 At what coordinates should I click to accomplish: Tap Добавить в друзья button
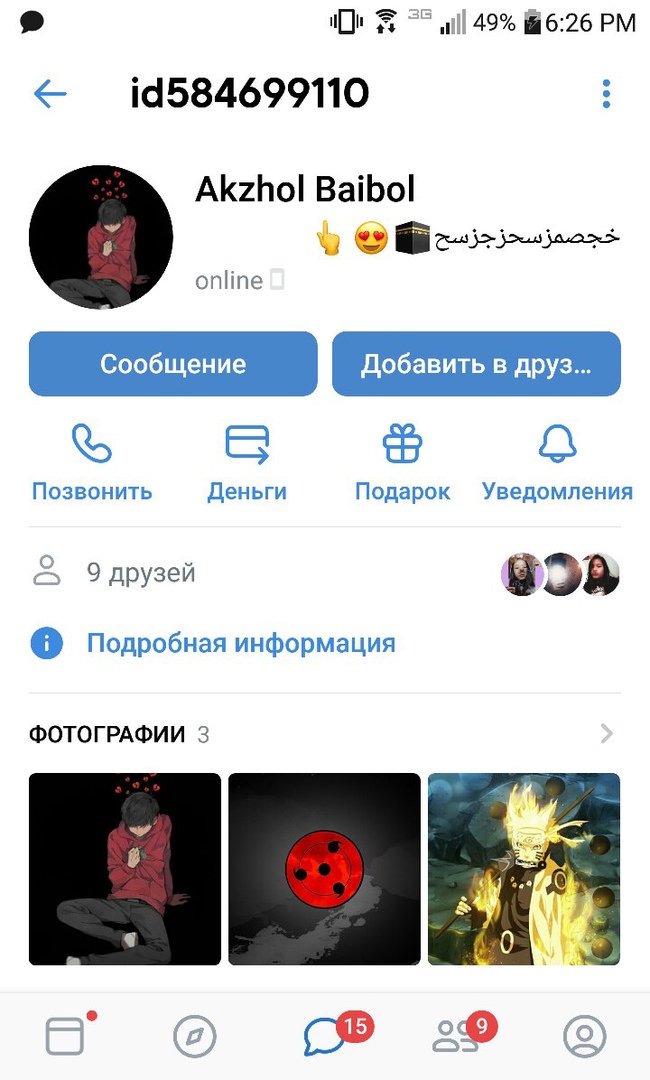pyautogui.click(x=476, y=364)
